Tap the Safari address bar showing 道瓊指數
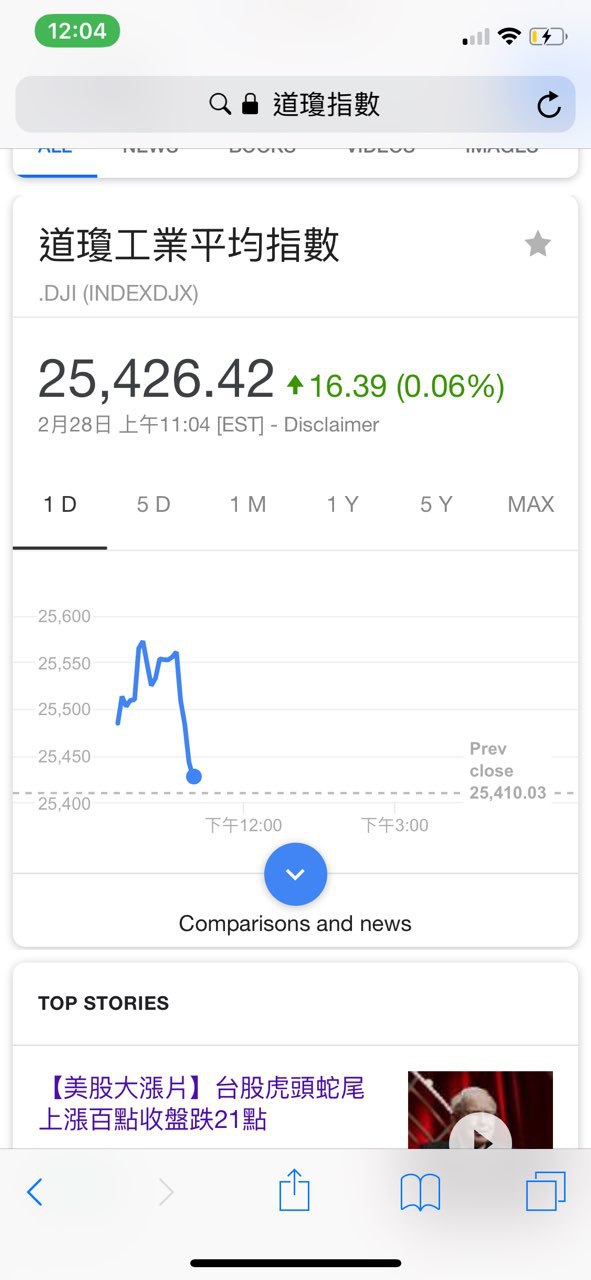This screenshot has width=591, height=1280. (x=295, y=104)
